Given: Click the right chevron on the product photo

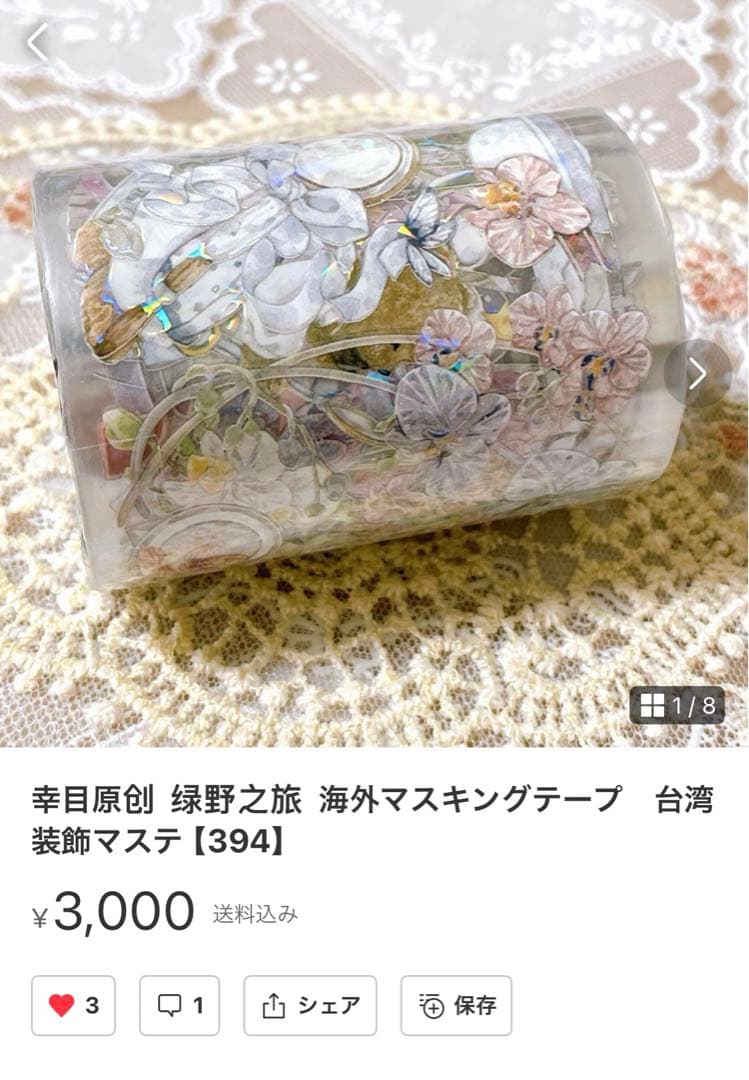Looking at the screenshot, I should tap(698, 371).
